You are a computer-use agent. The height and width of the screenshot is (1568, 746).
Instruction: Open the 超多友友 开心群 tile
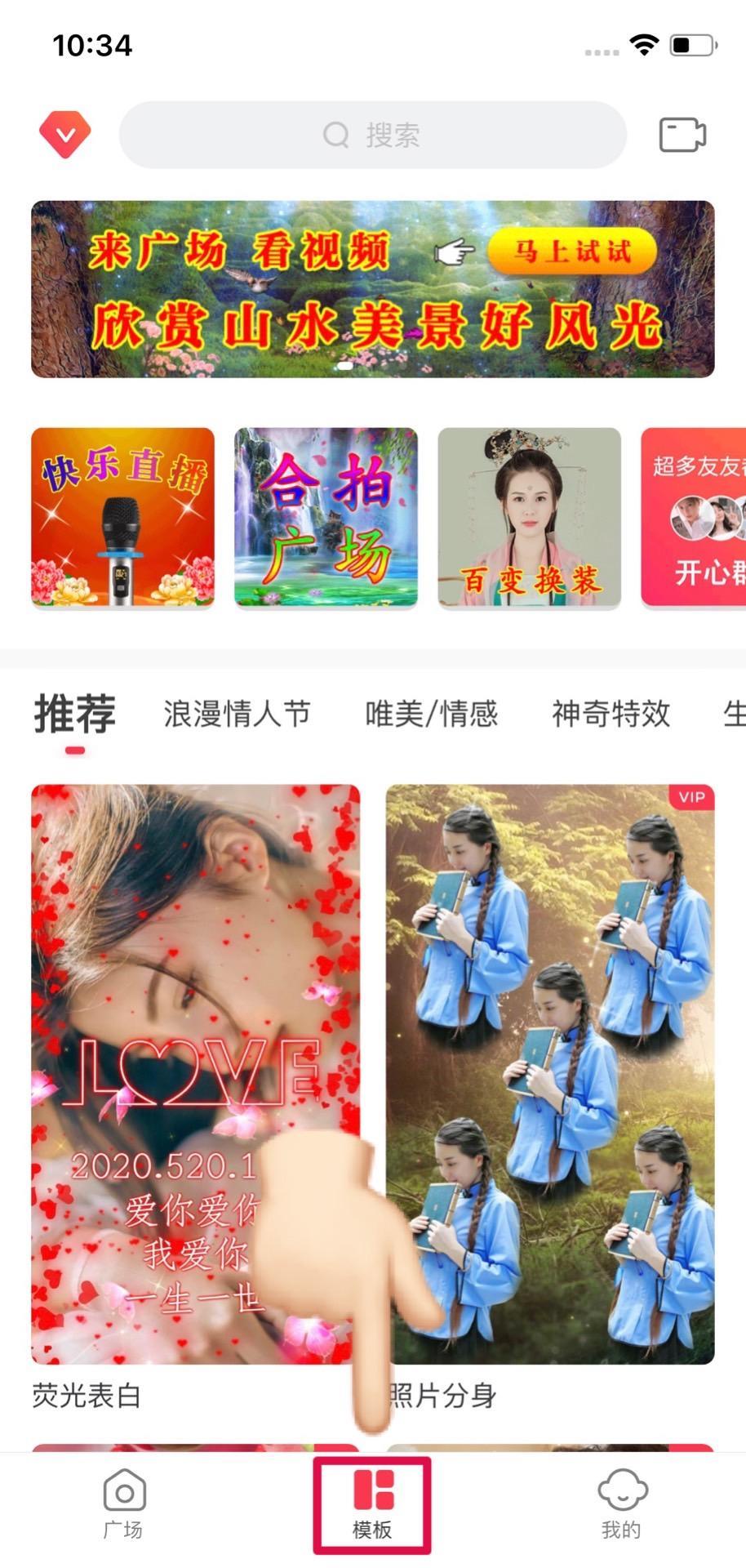[x=695, y=518]
